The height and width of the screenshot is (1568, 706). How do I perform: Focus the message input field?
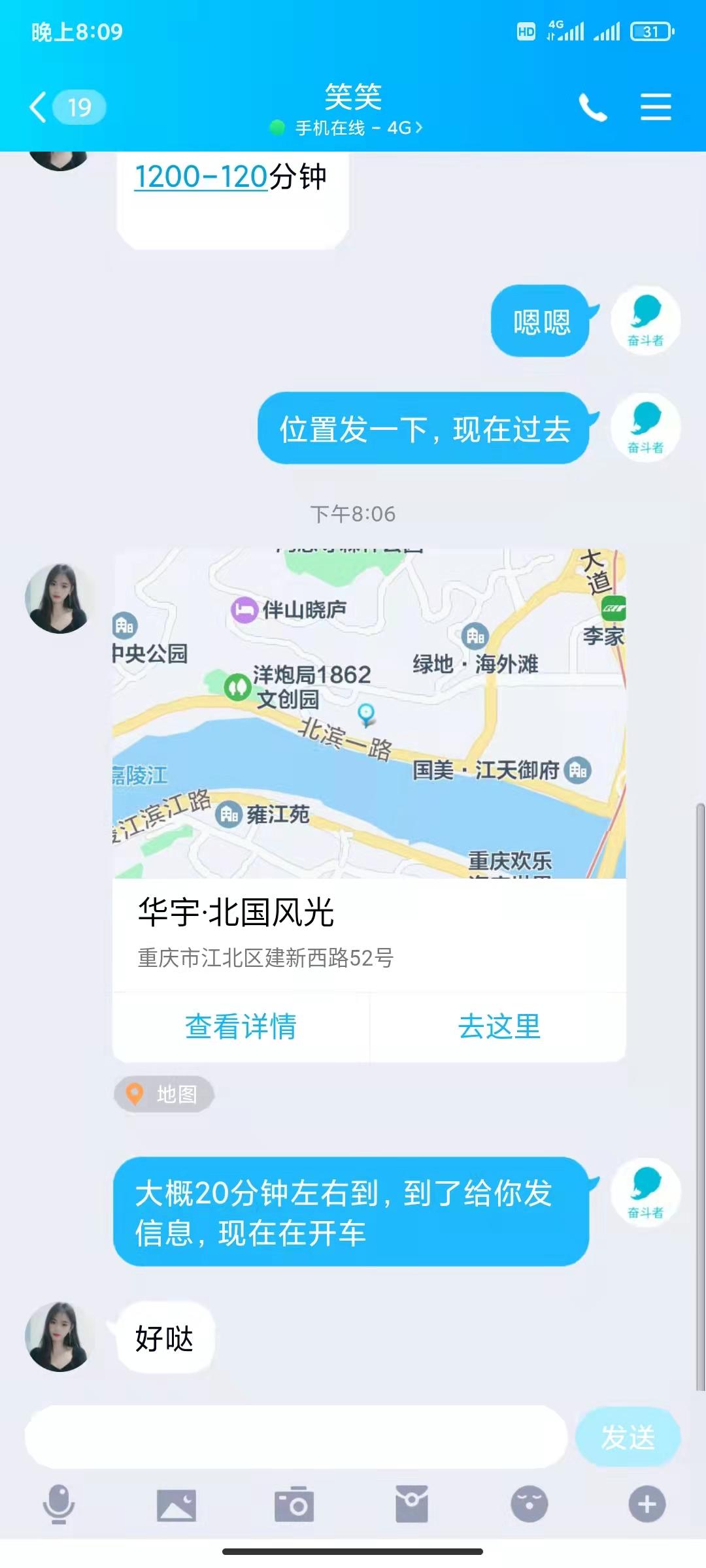pos(295,1437)
